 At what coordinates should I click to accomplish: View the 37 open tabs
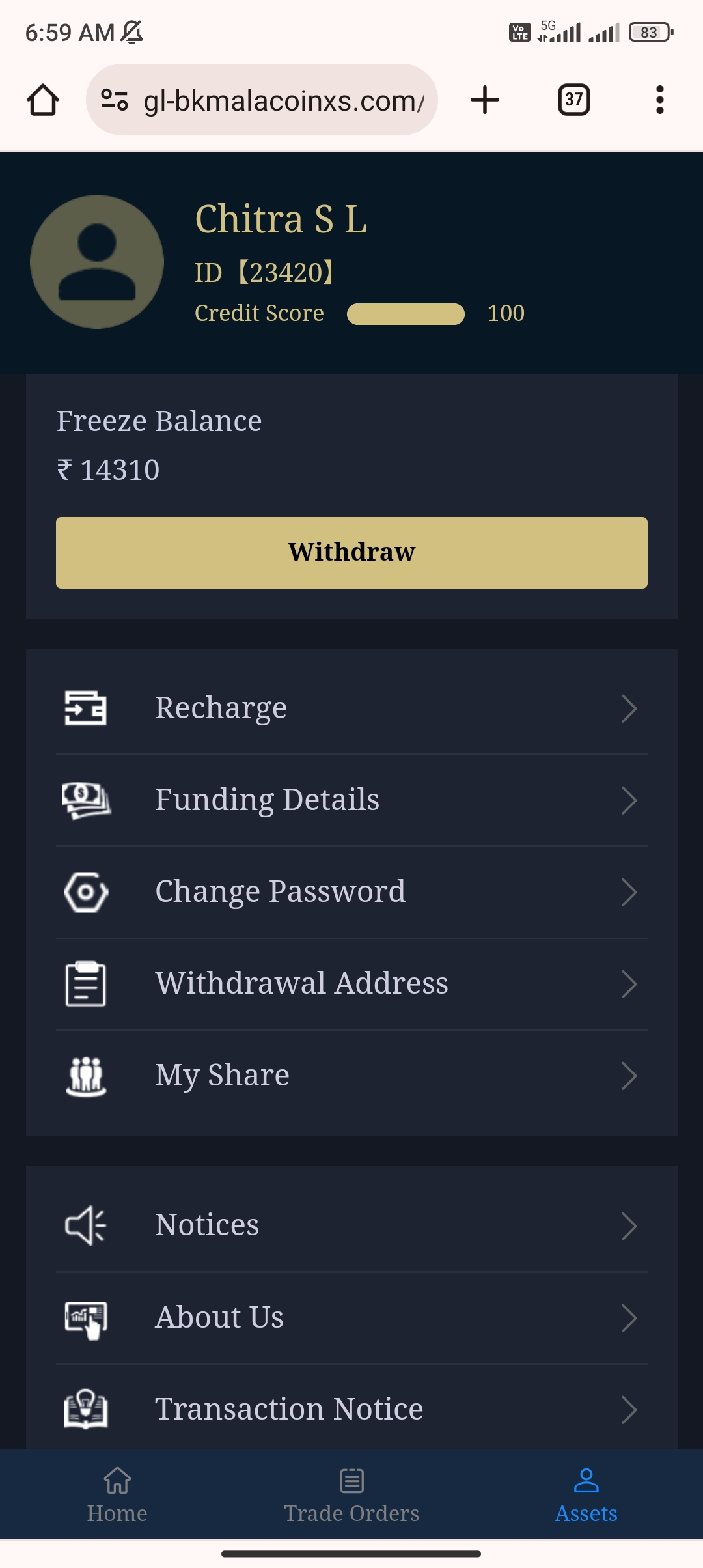573,100
